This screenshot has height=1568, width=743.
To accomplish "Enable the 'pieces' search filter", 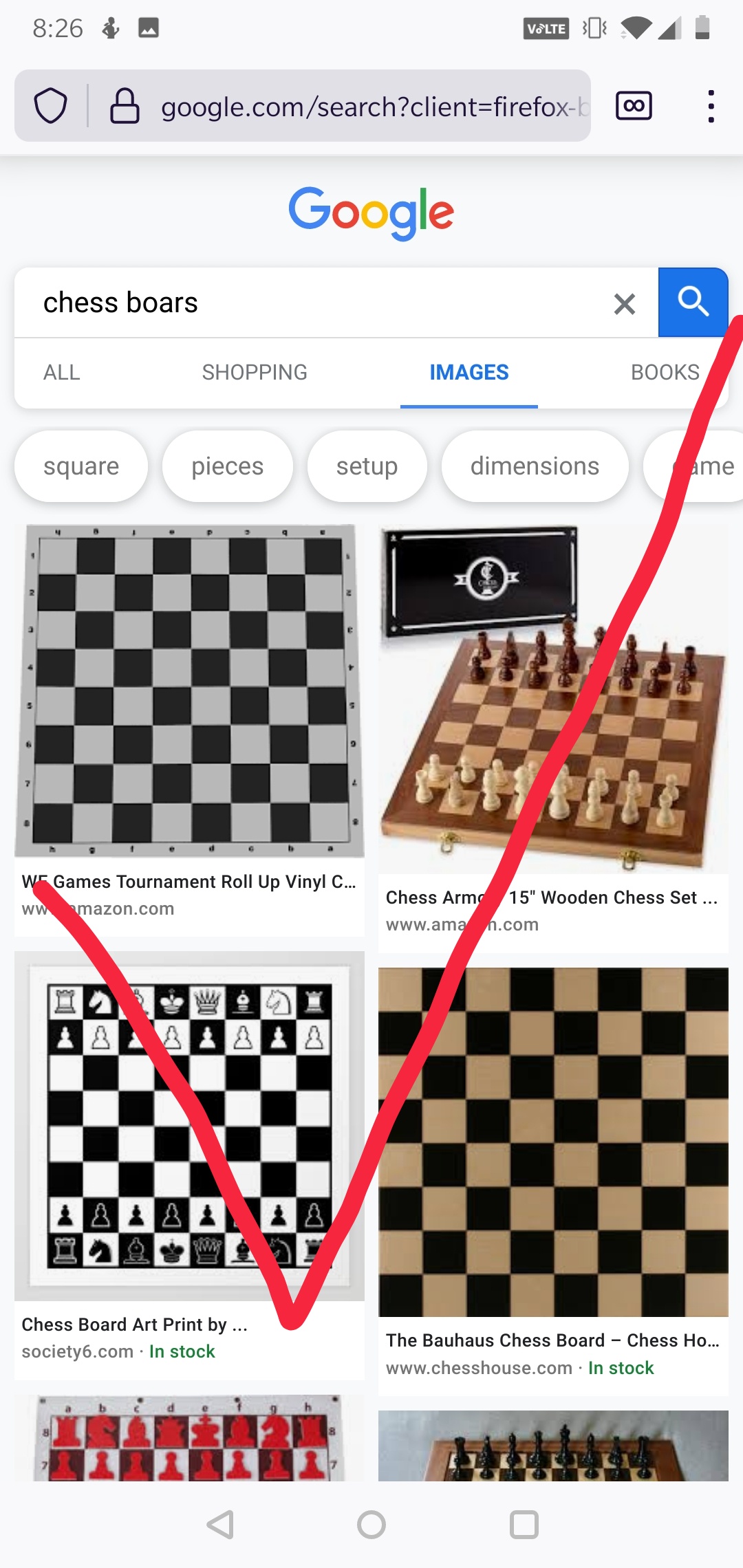I will point(227,466).
